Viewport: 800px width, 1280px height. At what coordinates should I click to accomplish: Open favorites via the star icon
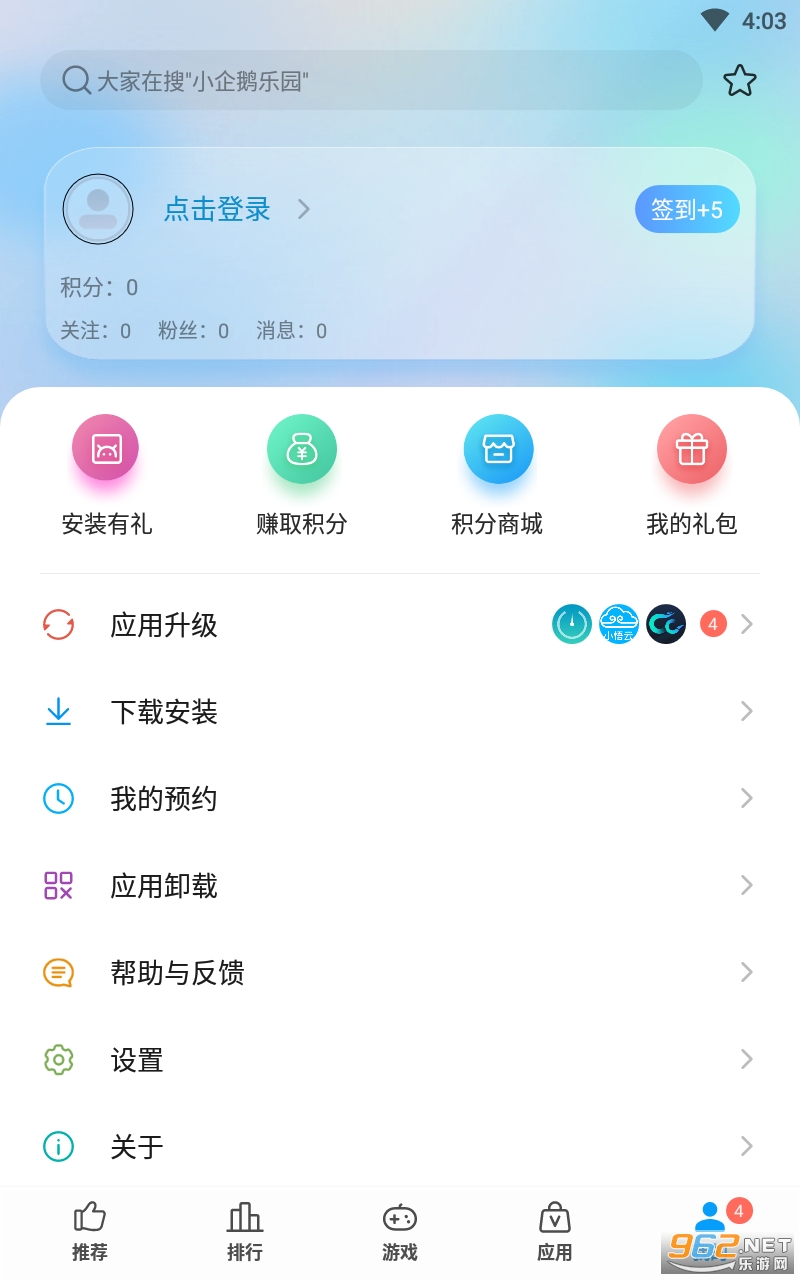tap(740, 80)
